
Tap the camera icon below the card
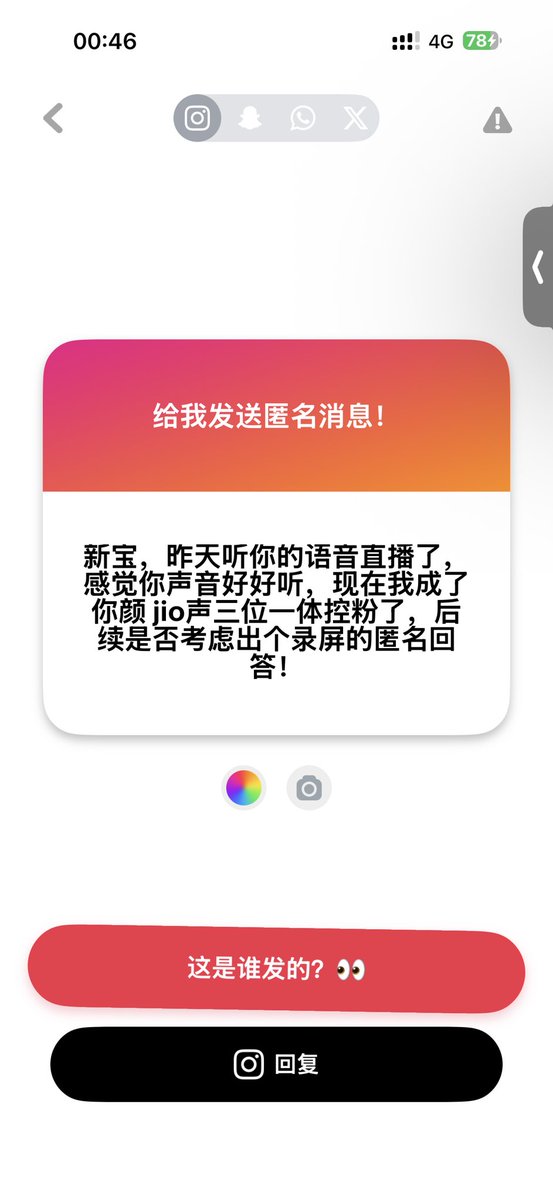click(309, 788)
